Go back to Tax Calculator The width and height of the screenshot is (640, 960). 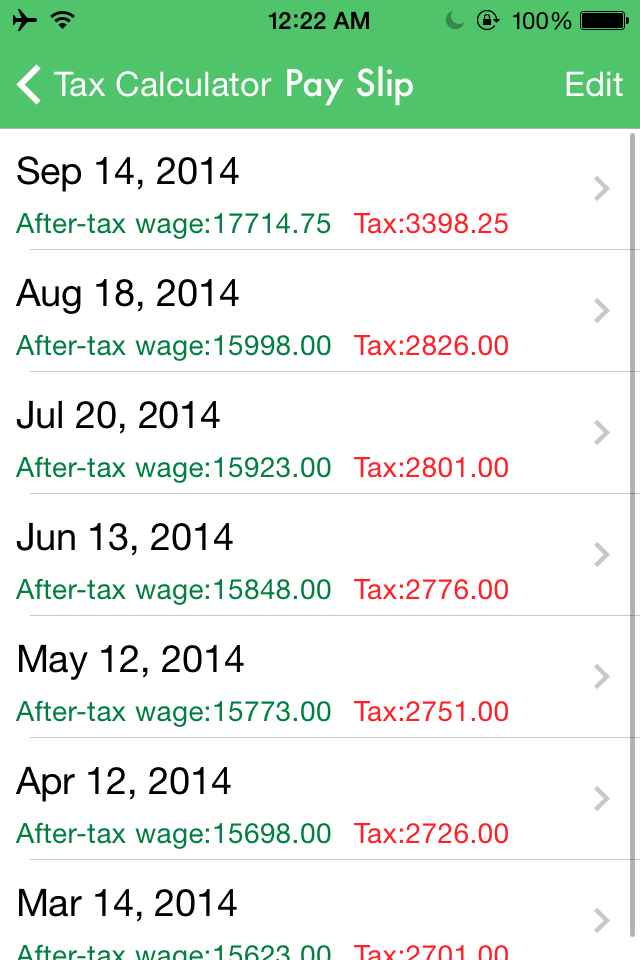point(145,85)
